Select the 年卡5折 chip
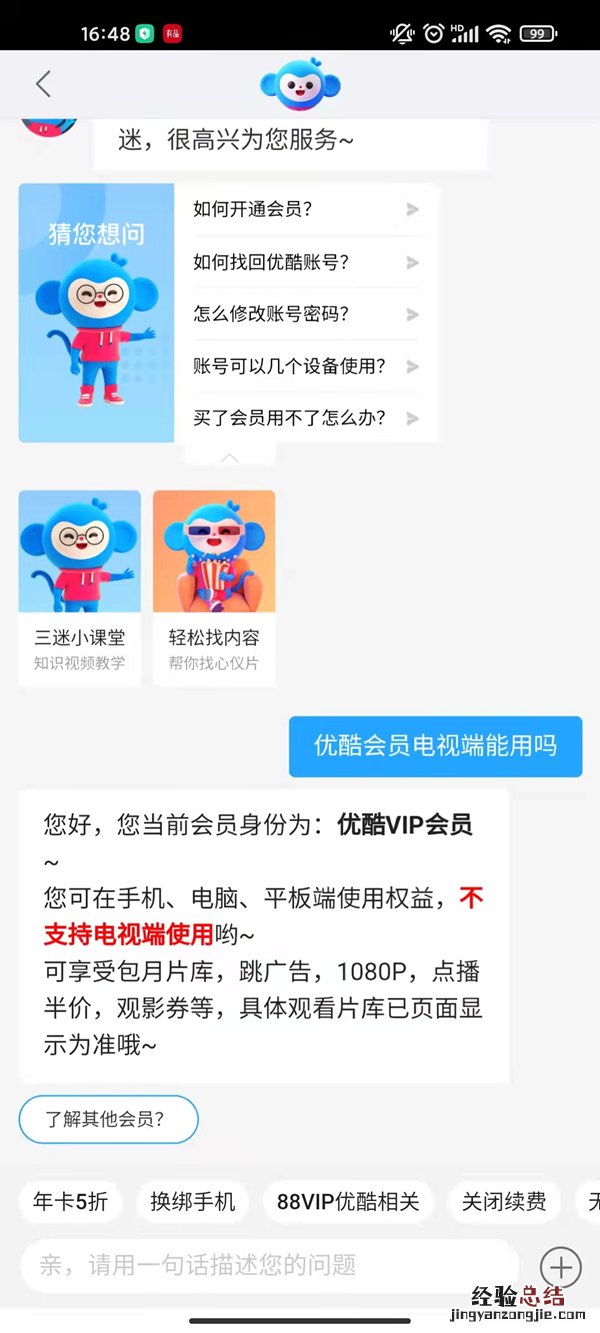The width and height of the screenshot is (600, 1333). (x=70, y=1201)
